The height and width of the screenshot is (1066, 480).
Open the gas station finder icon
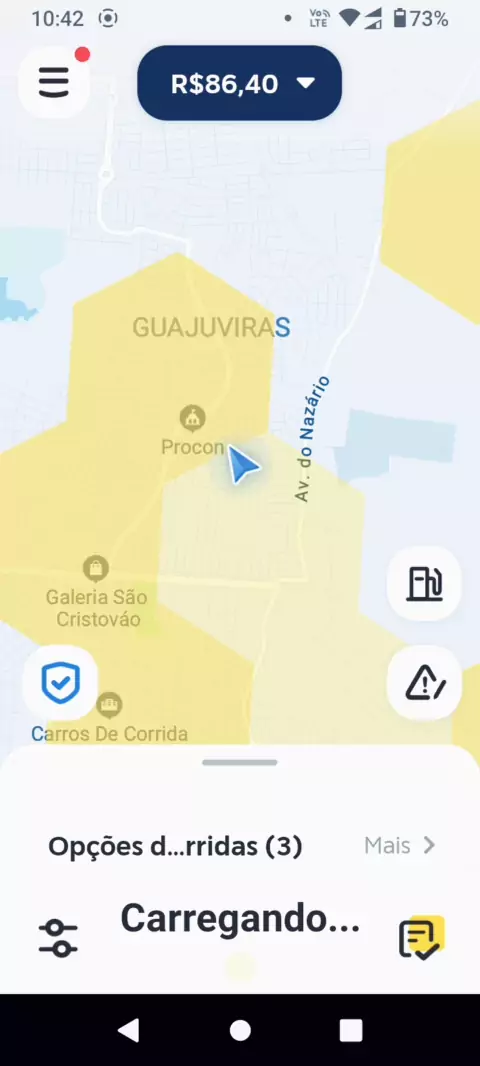click(424, 583)
